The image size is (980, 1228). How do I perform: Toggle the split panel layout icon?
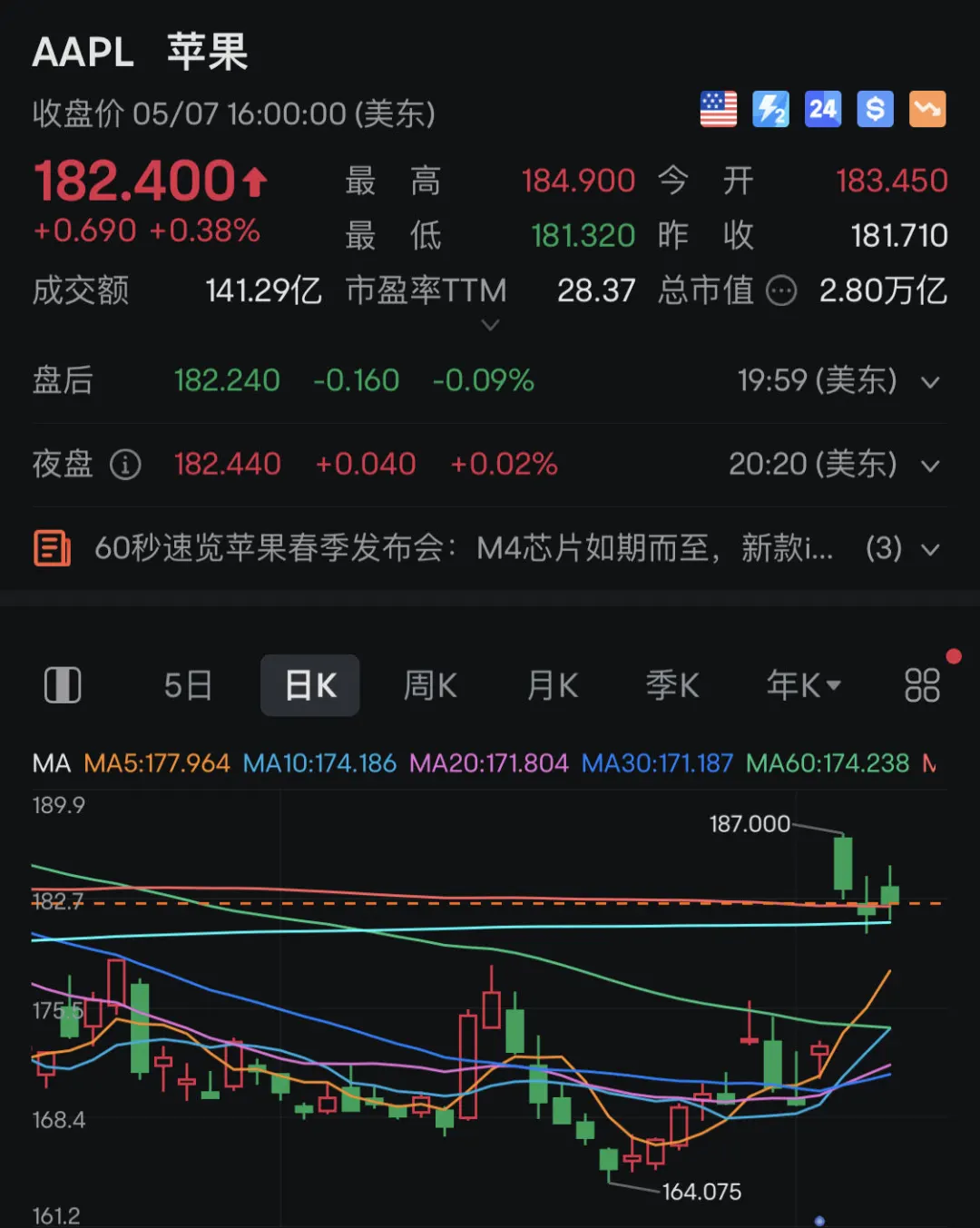click(63, 685)
